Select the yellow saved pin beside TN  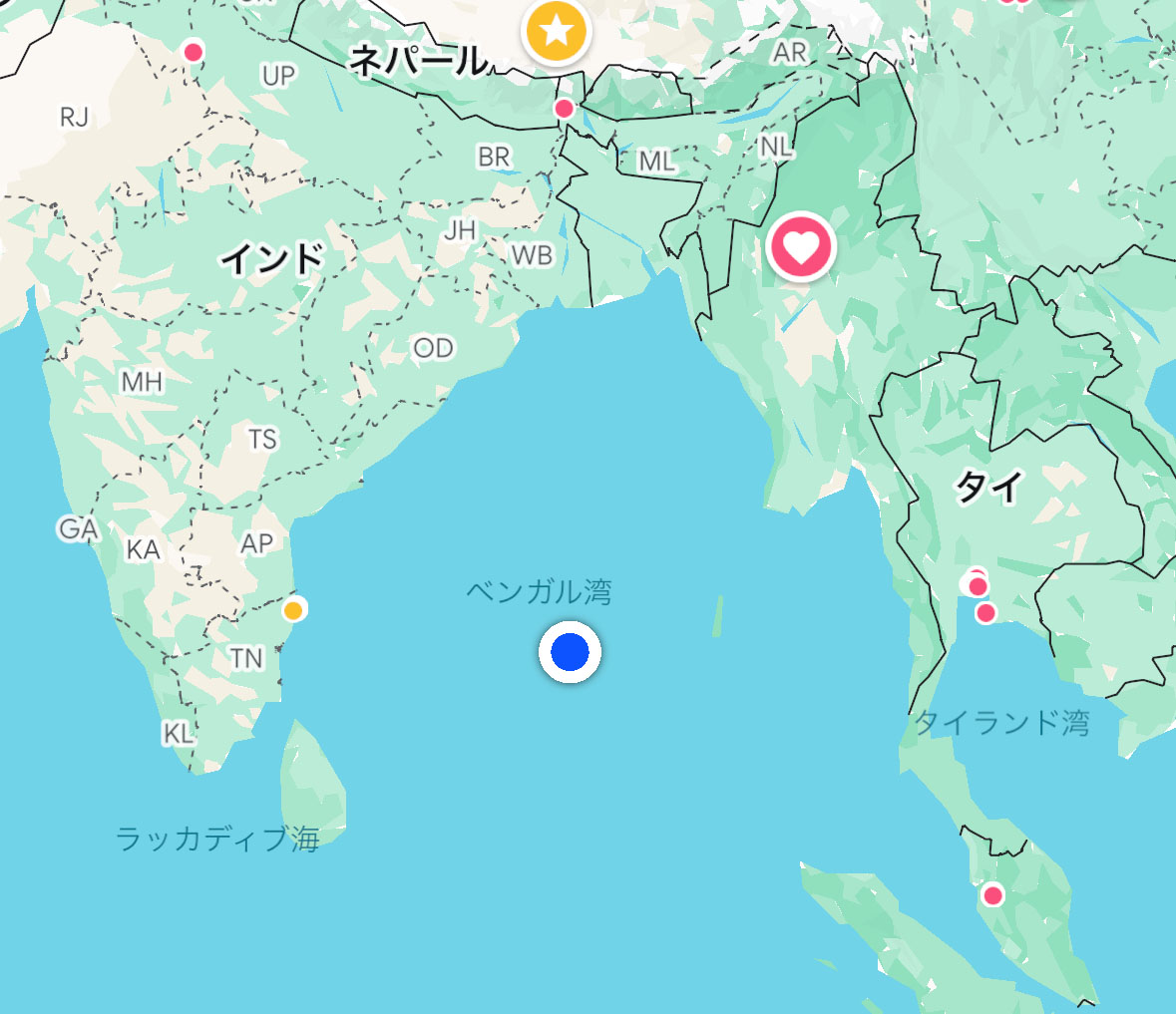[x=293, y=609]
